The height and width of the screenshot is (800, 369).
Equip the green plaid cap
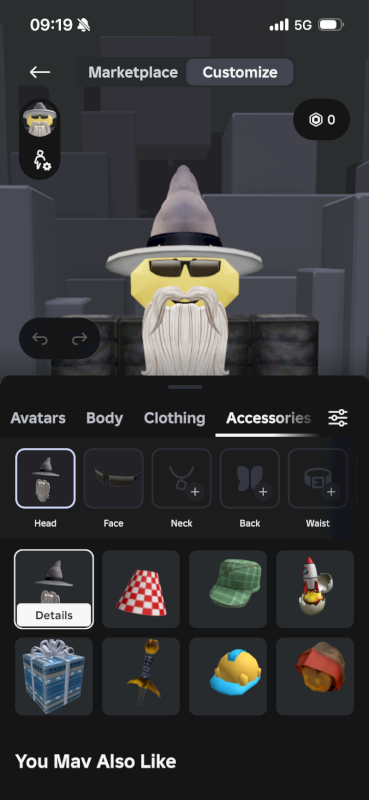click(x=228, y=589)
